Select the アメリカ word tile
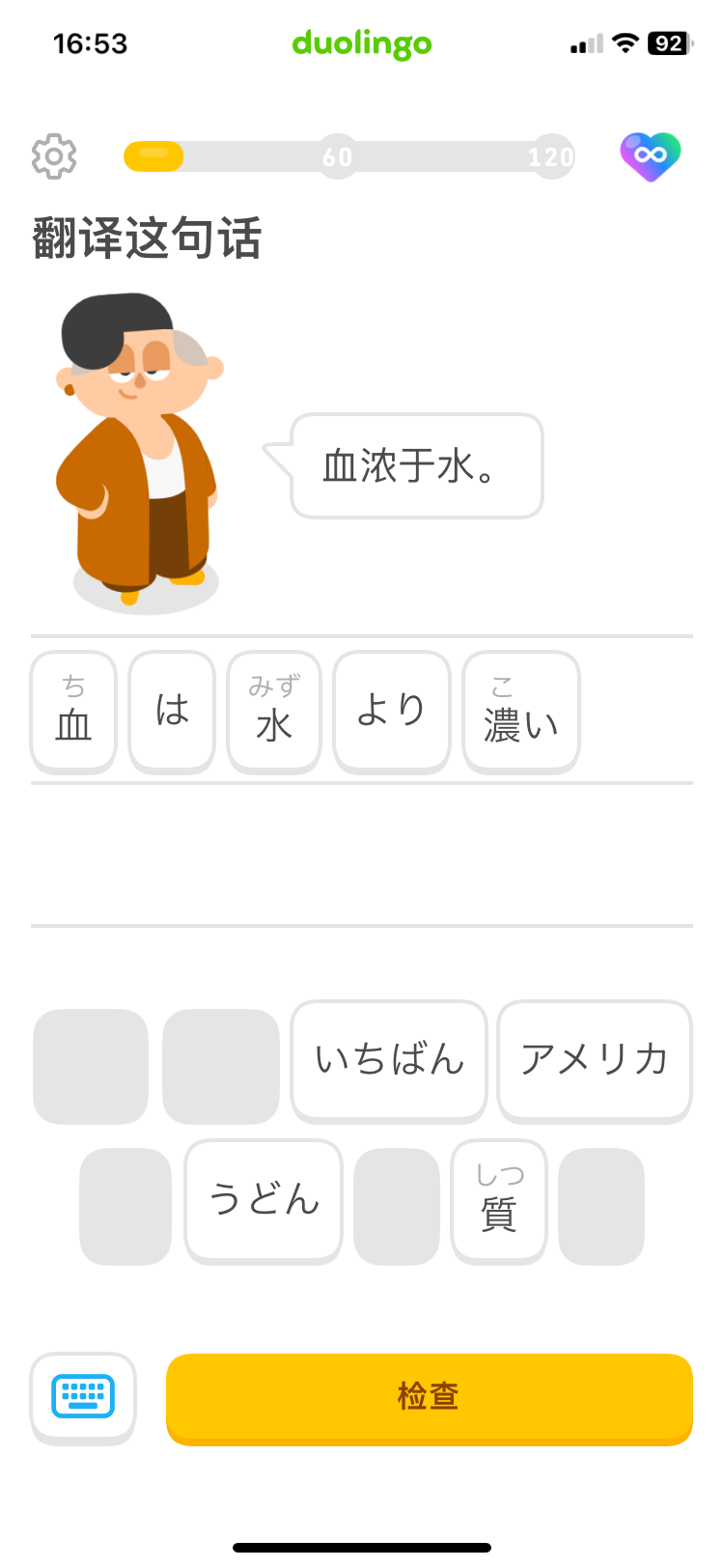 [x=595, y=1062]
